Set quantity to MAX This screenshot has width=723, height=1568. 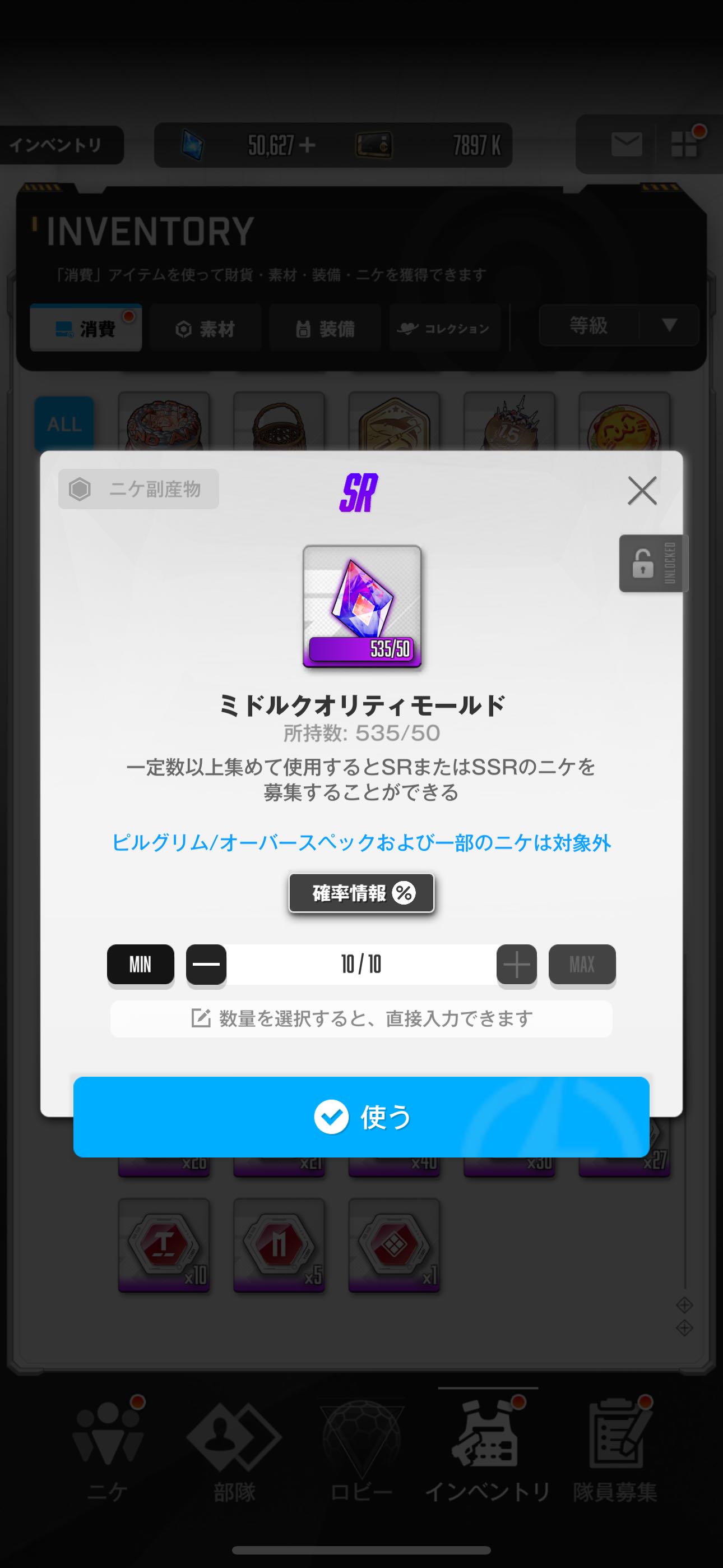[x=582, y=964]
